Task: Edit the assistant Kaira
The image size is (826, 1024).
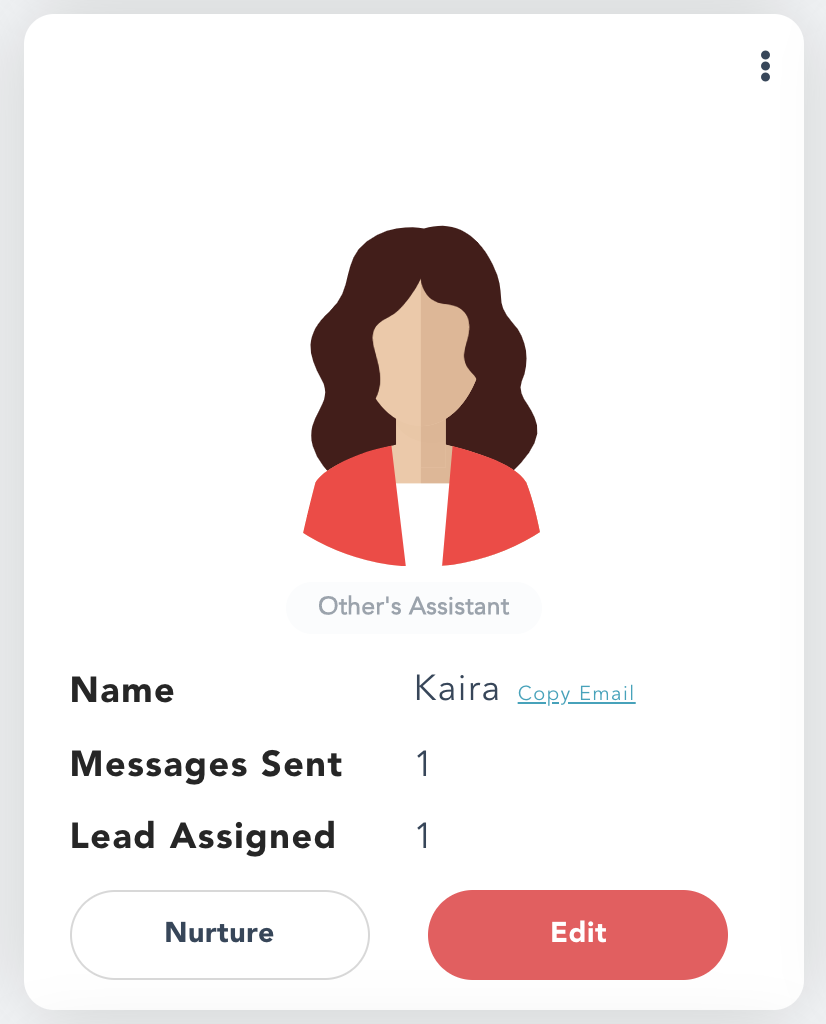Action: click(577, 934)
